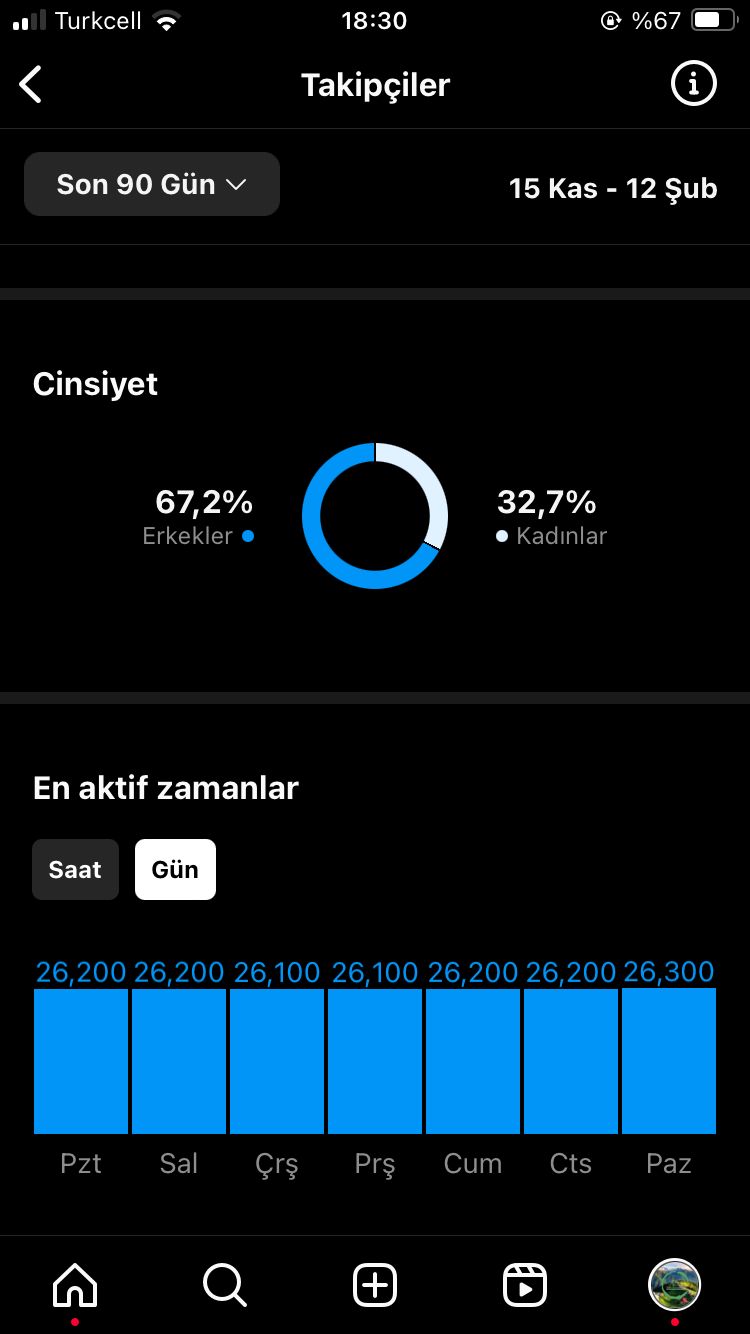
Task: Tap the Paz bar in chart
Action: [x=669, y=1061]
